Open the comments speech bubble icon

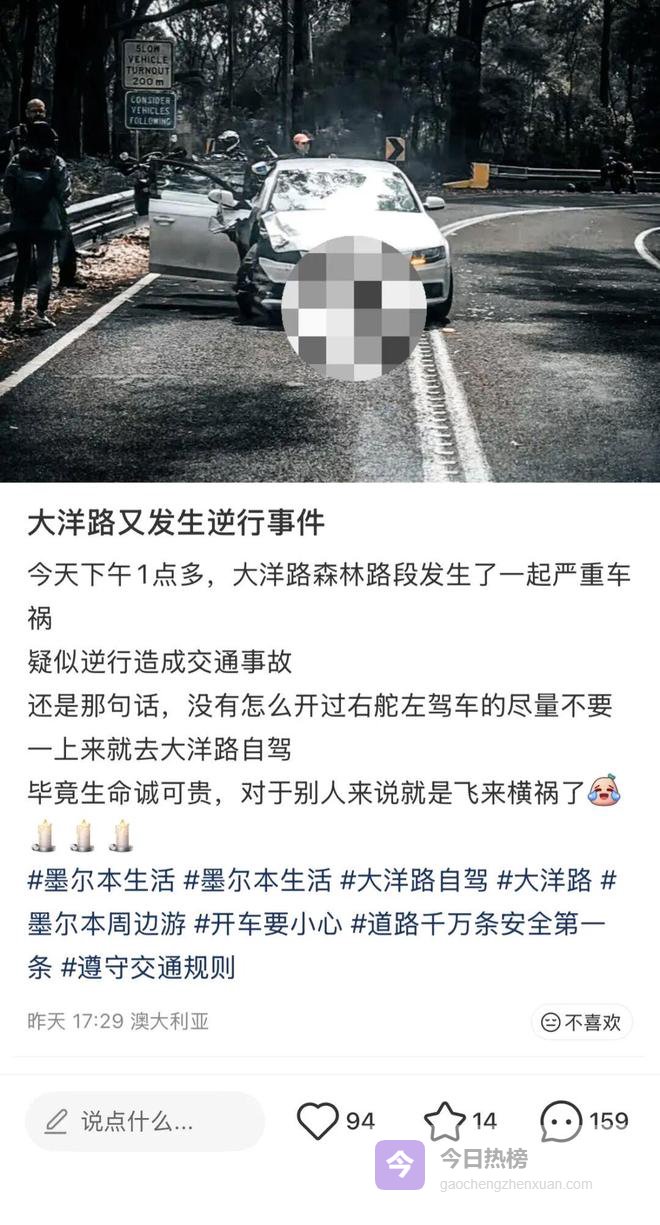[x=561, y=1121]
